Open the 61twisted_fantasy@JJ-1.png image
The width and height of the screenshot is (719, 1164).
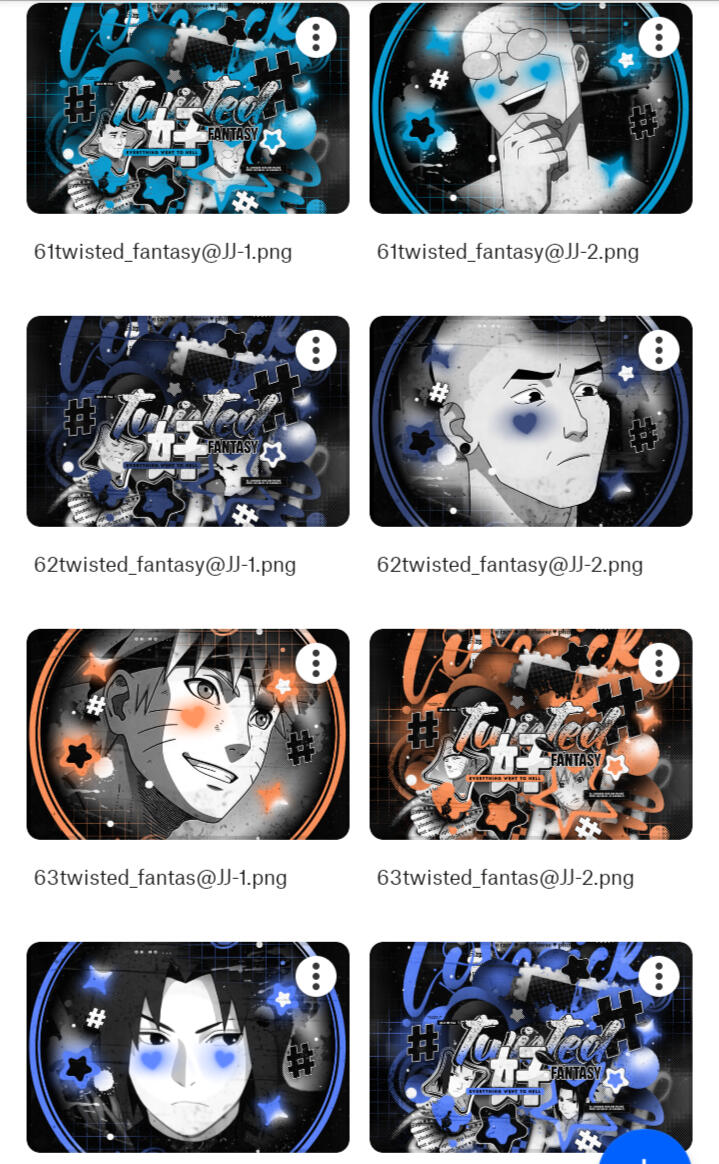coord(187,110)
